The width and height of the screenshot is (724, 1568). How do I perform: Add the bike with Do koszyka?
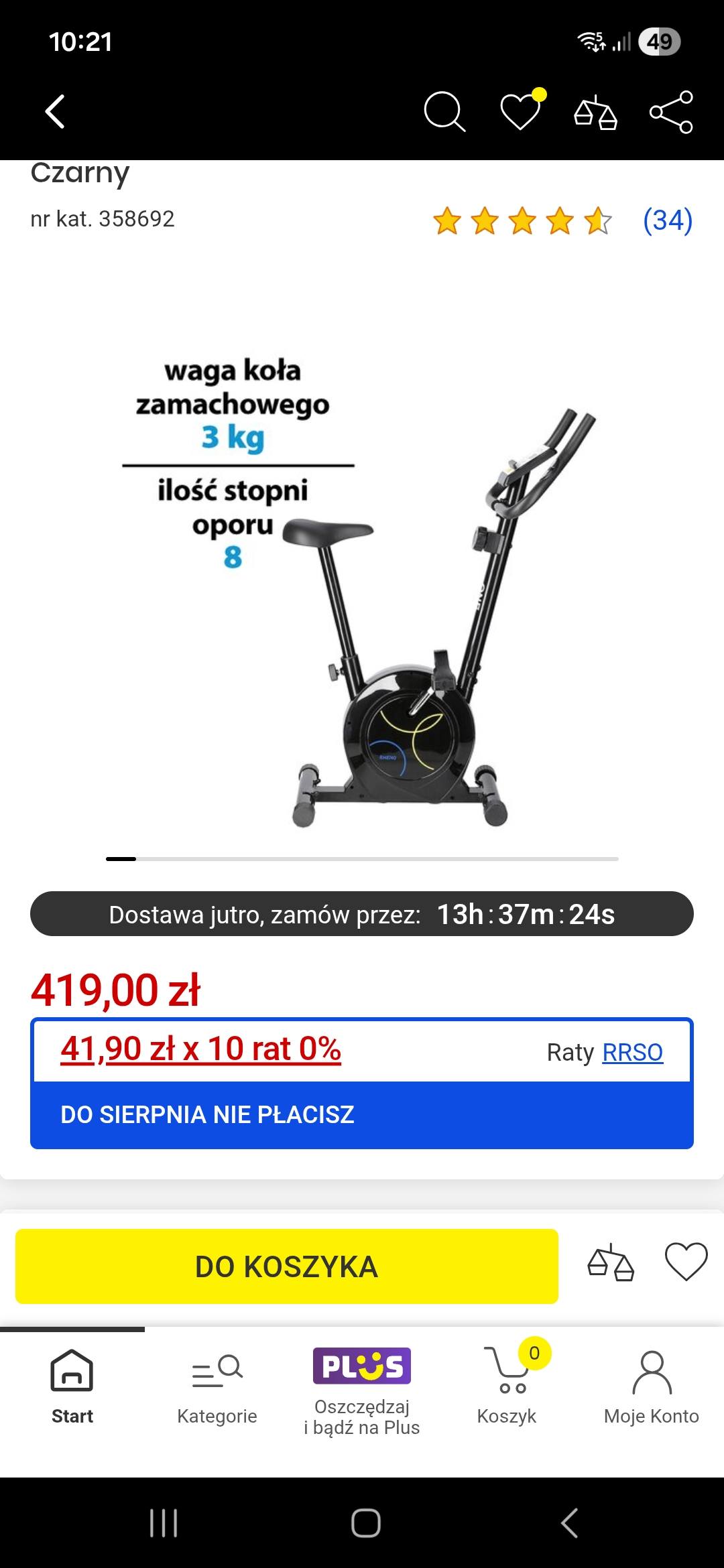tap(287, 1266)
